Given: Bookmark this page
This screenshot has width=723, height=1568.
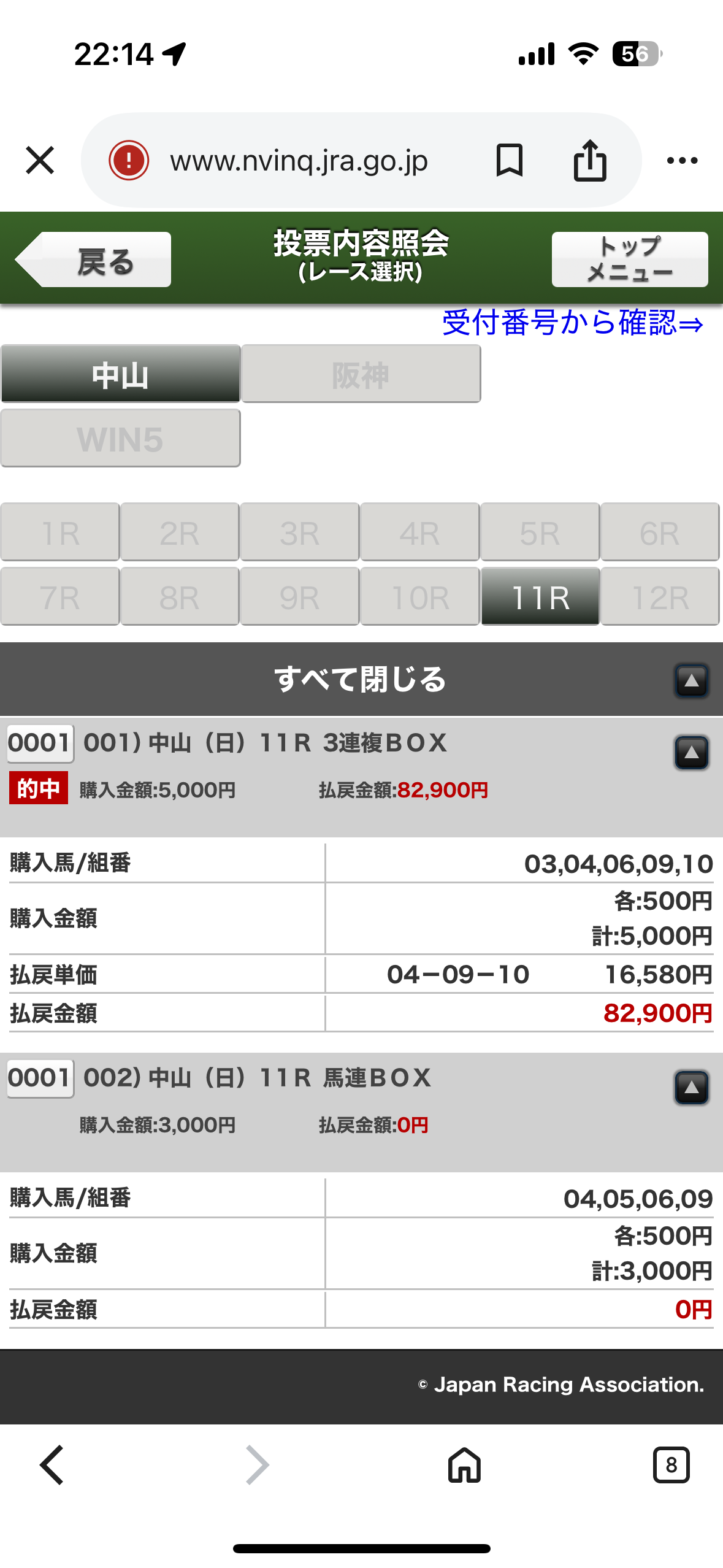Looking at the screenshot, I should 509,160.
